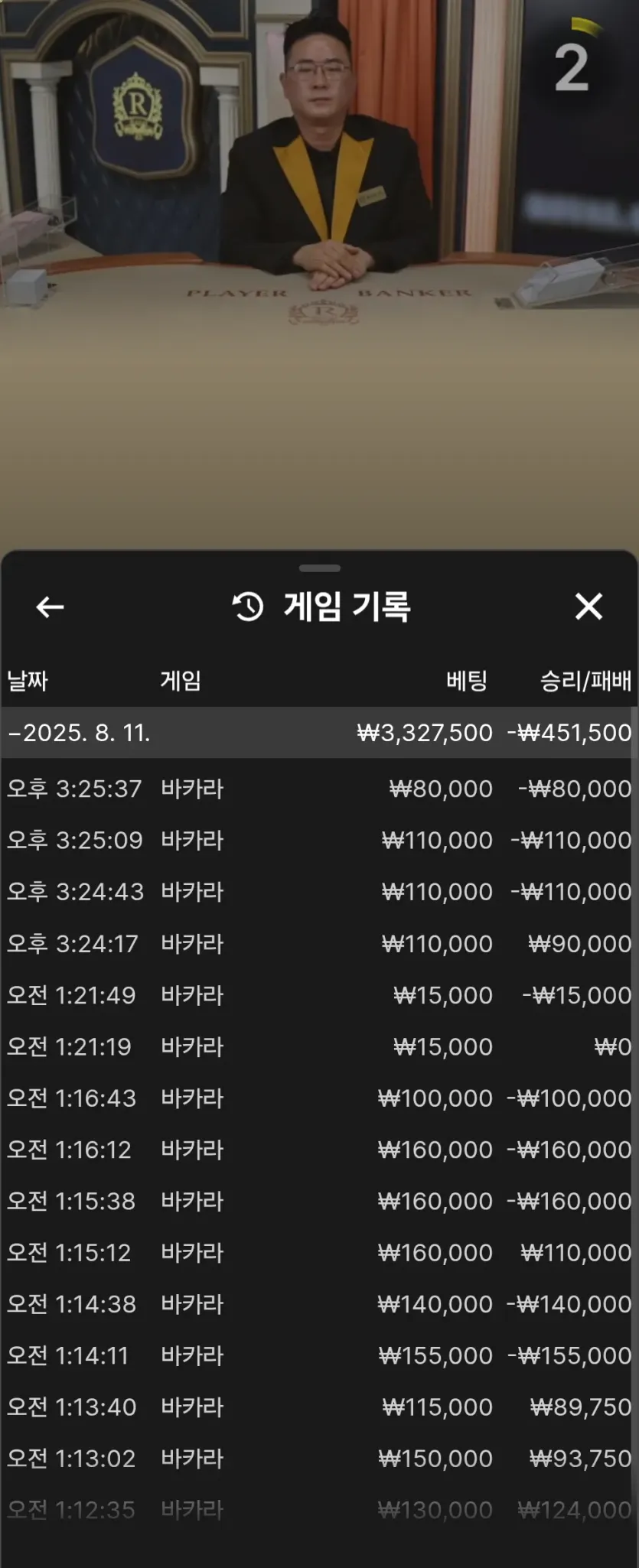
Task: Open the baccarat record from 오후 3:25:09
Action: (x=318, y=840)
